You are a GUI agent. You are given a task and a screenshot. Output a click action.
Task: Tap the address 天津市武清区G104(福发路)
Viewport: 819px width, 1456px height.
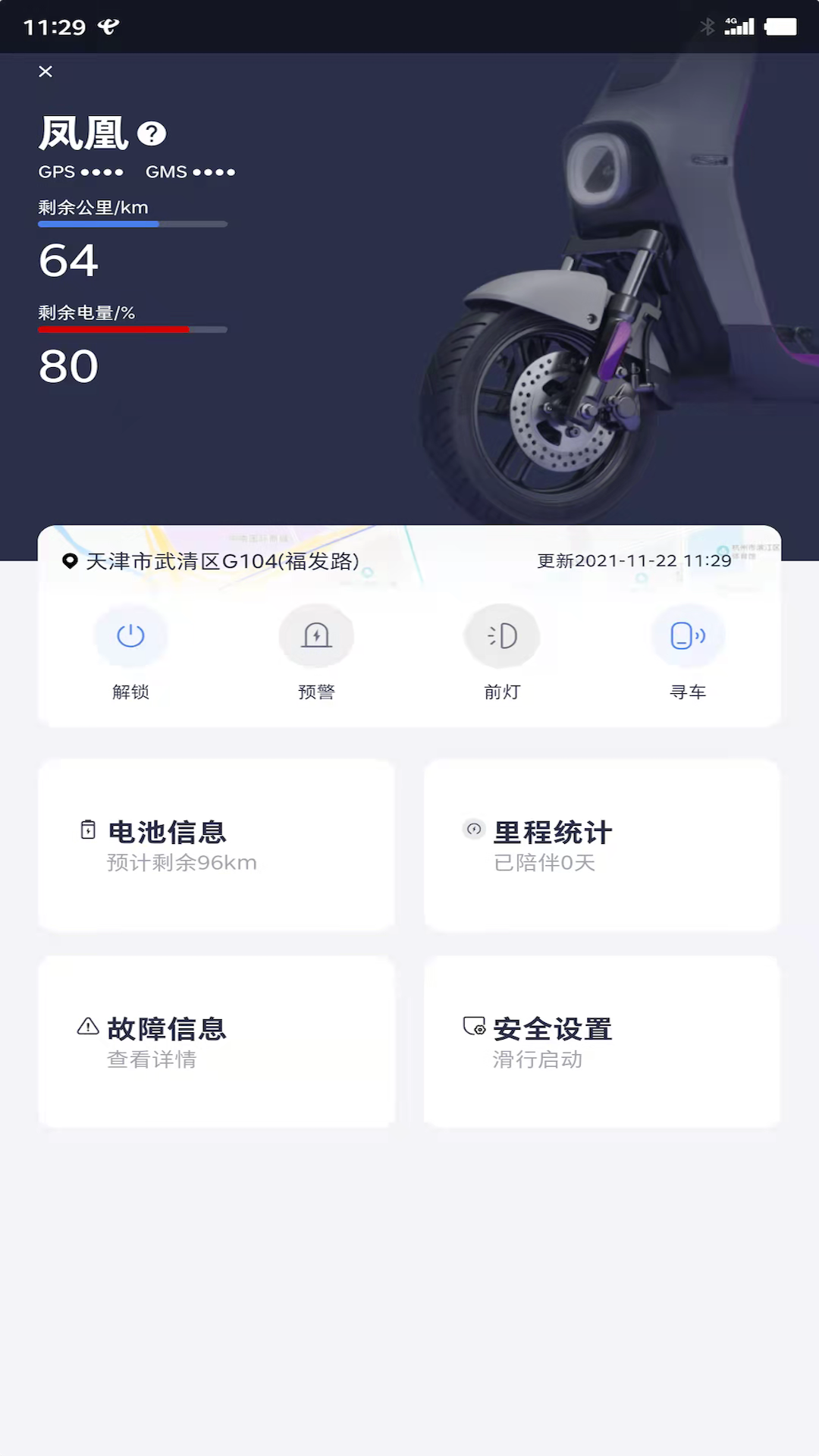[224, 561]
